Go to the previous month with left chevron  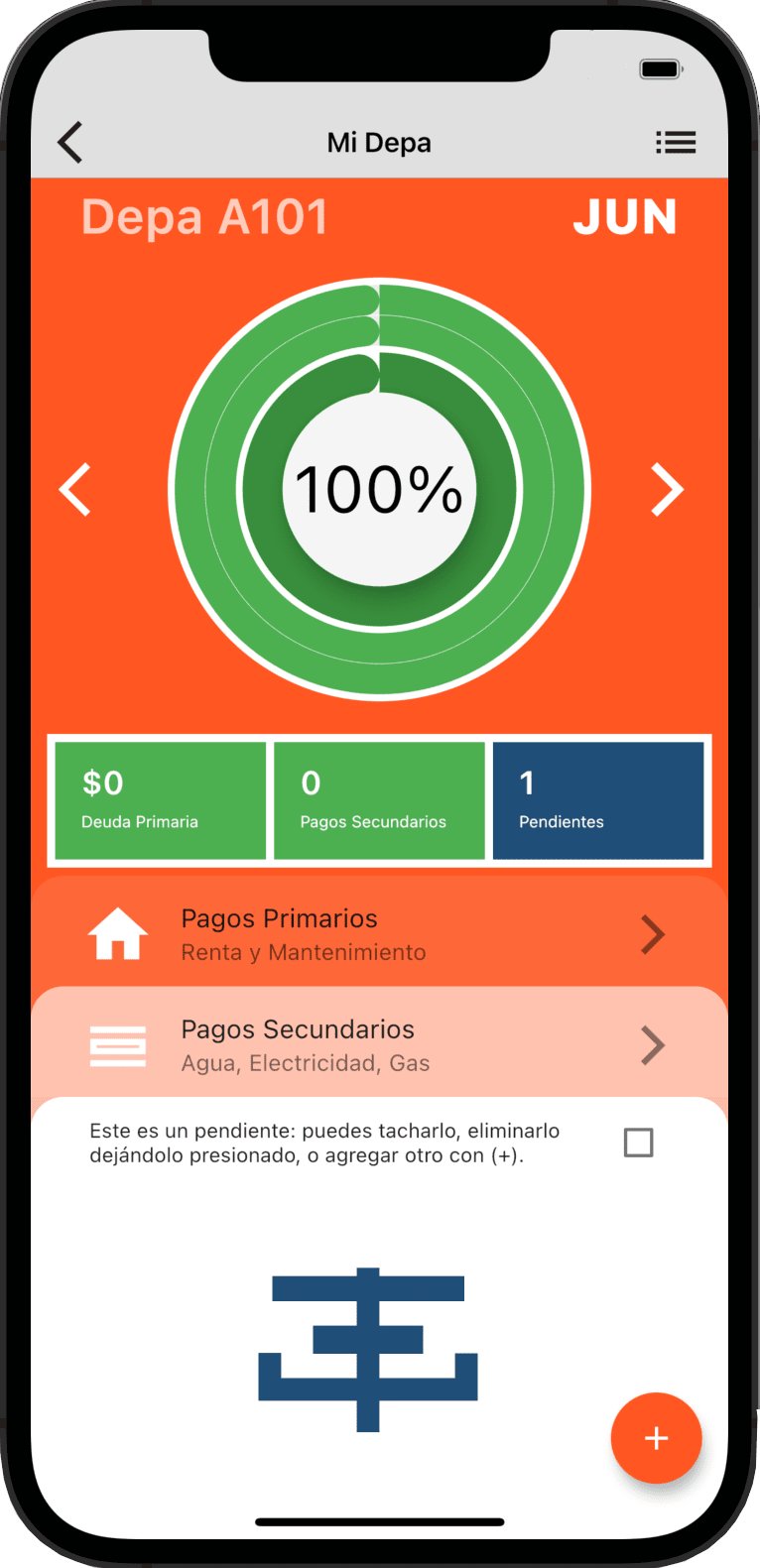(x=75, y=490)
